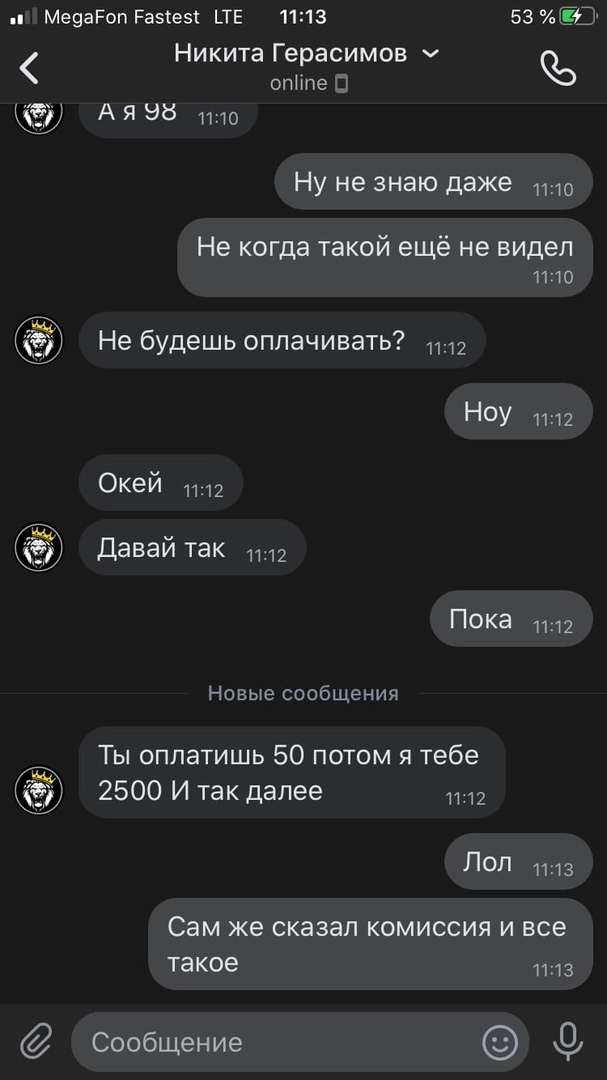Expand the Никита Герасимов header dropdown
Viewport: 607px width, 1080px height.
431,54
